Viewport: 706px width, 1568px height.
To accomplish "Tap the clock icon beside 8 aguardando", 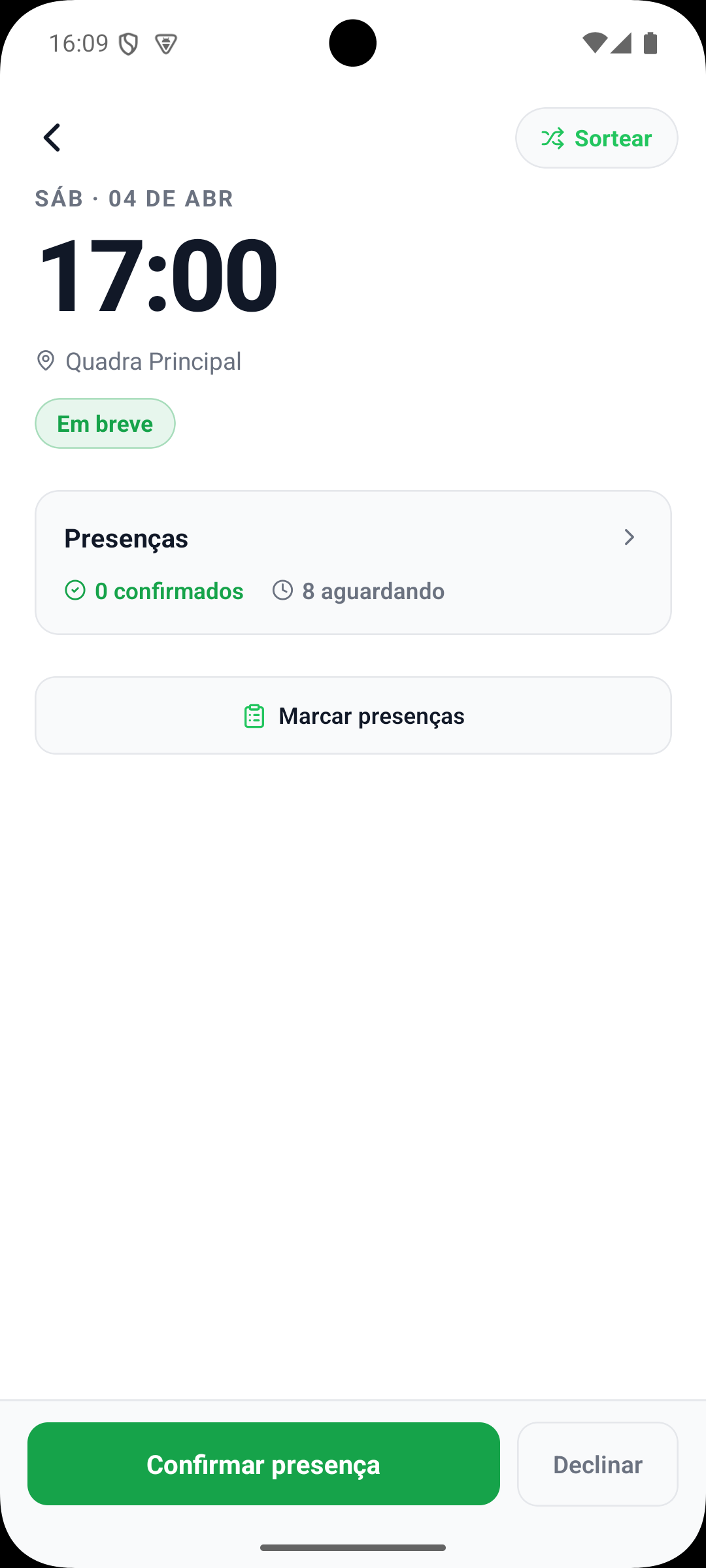I will click(x=282, y=590).
